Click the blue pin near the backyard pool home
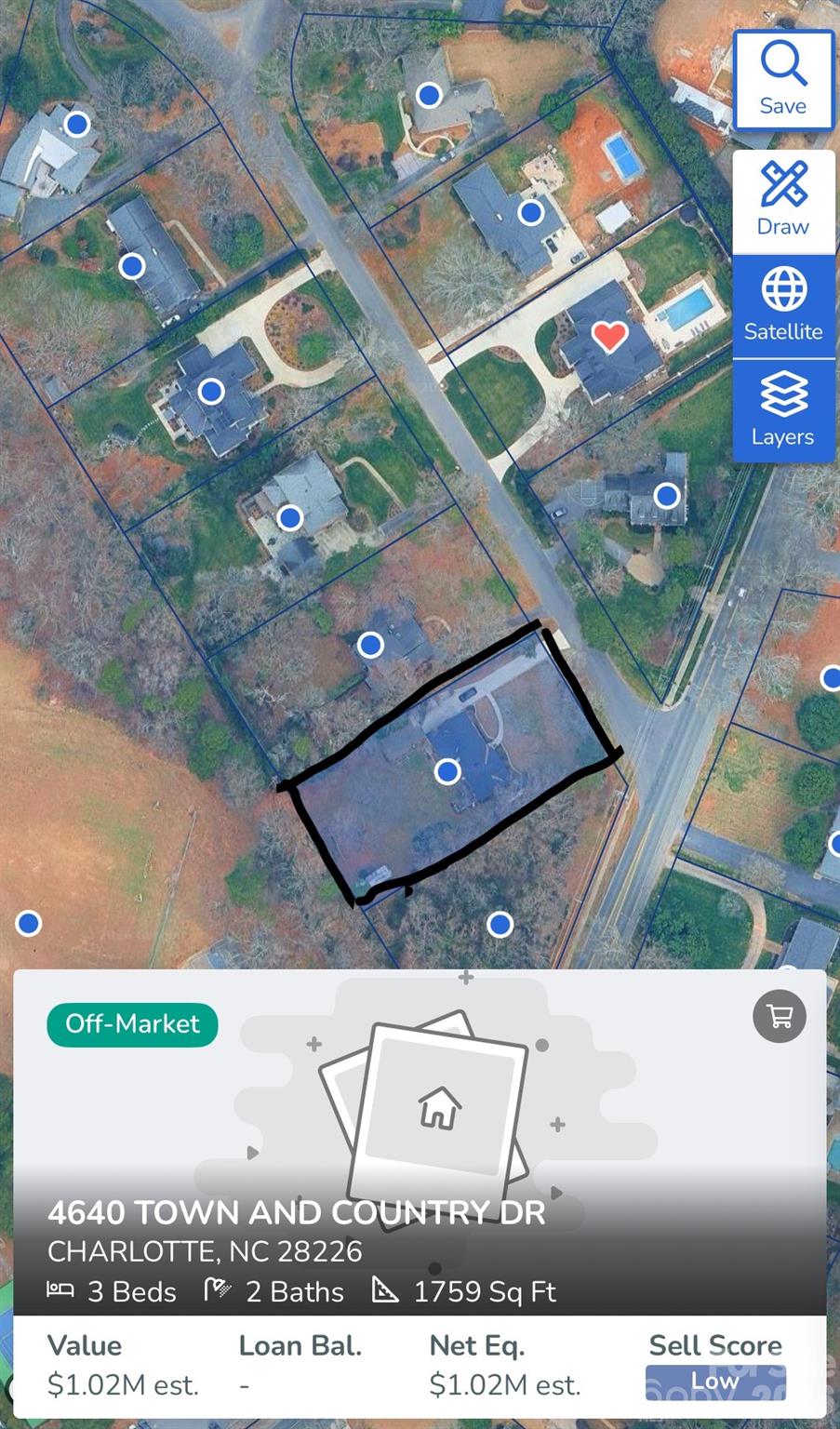This screenshot has width=840, height=1429. (531, 211)
